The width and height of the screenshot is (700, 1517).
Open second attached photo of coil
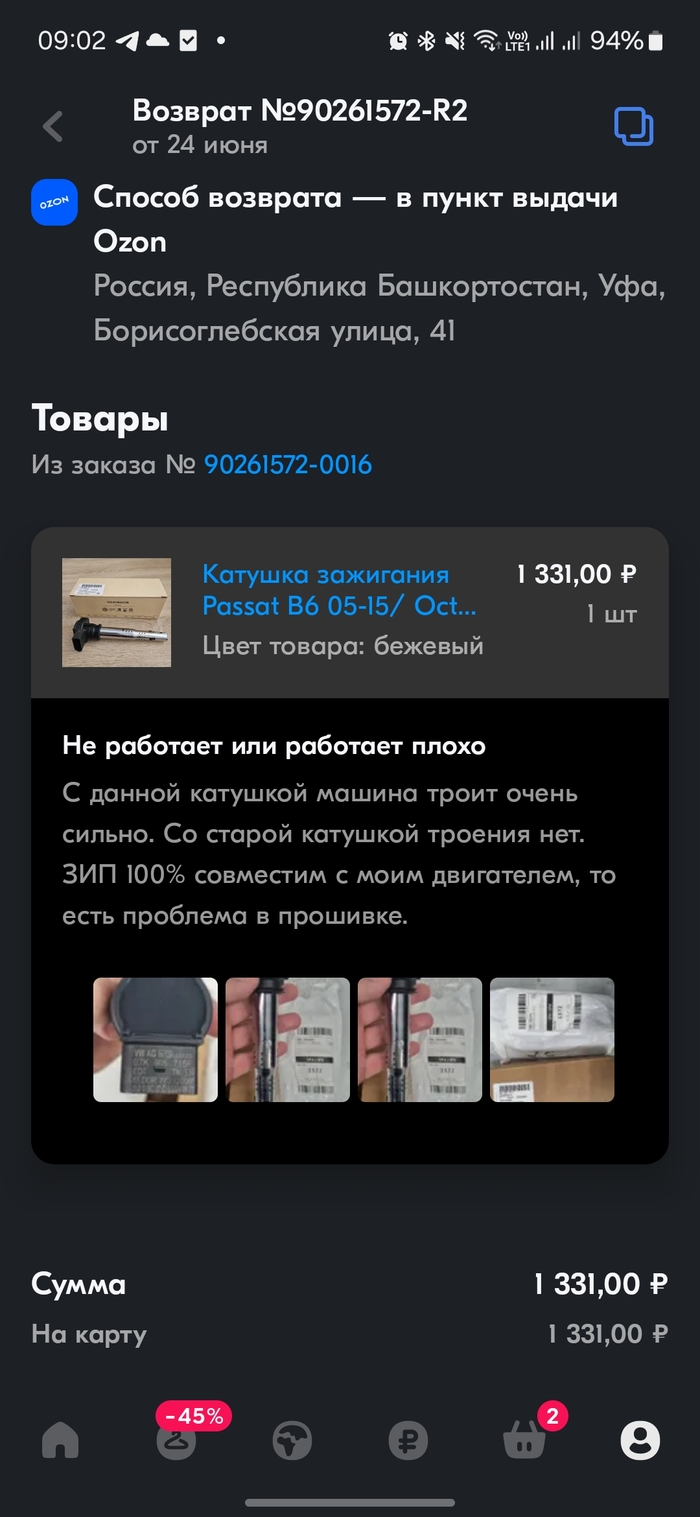click(x=288, y=1040)
